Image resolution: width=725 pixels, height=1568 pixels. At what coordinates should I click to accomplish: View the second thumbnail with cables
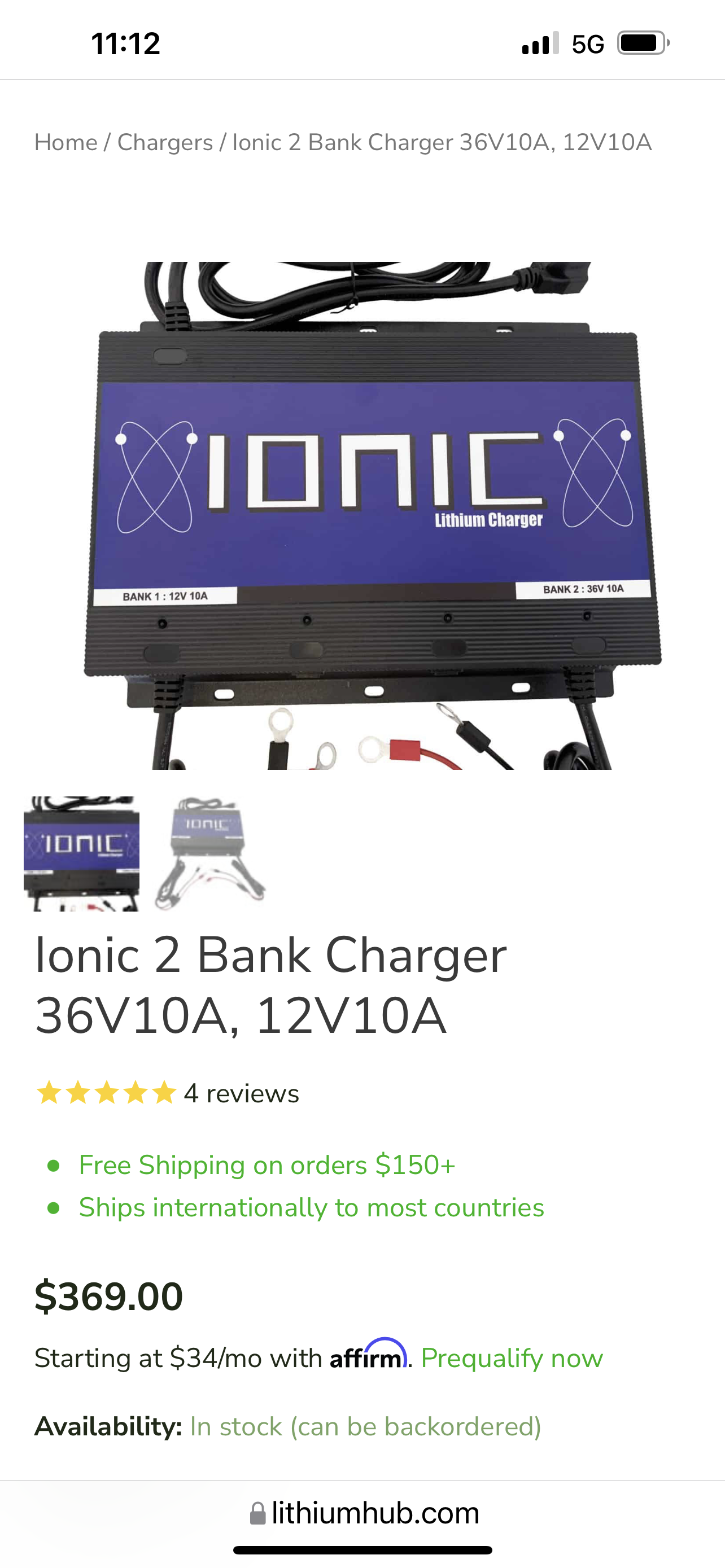click(x=210, y=853)
